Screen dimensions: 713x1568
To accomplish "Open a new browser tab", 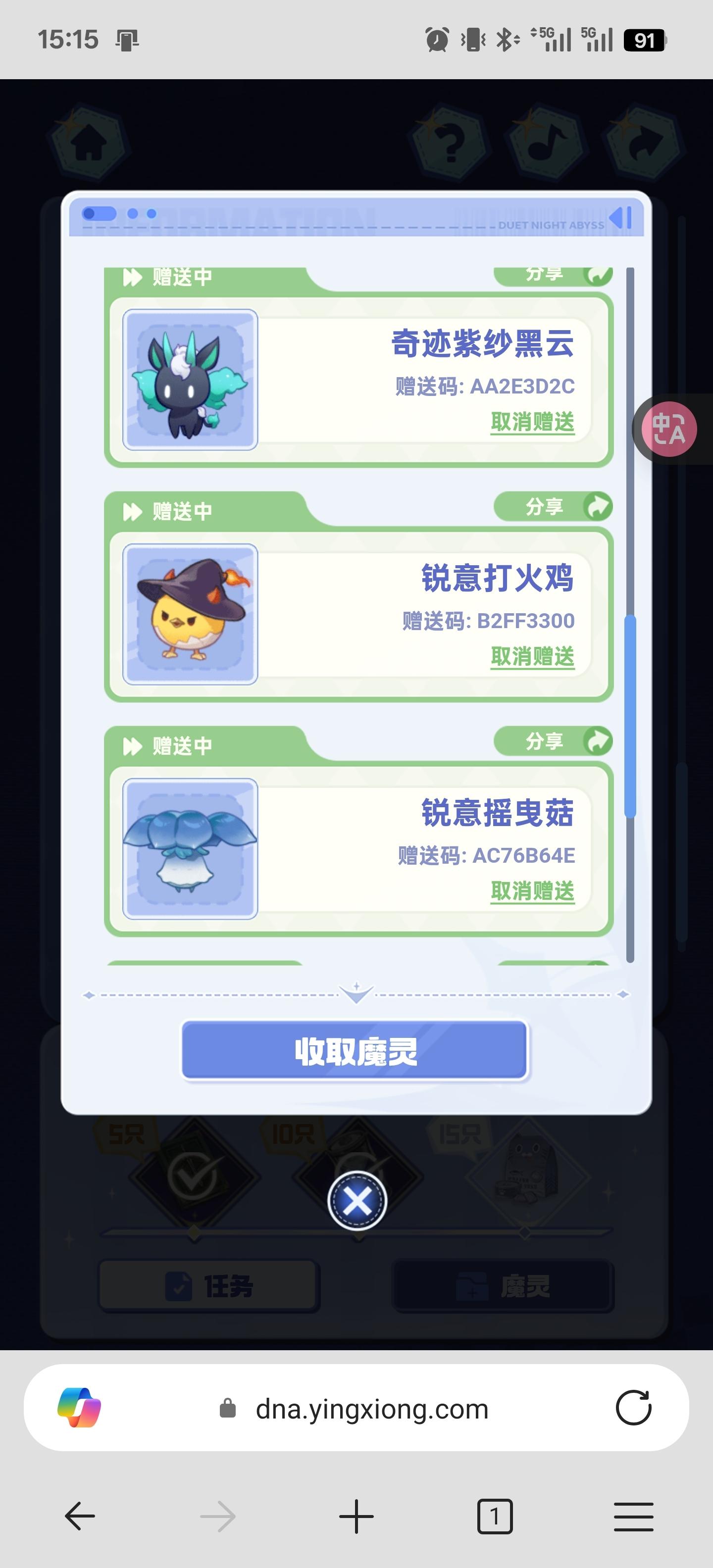I will click(356, 1516).
